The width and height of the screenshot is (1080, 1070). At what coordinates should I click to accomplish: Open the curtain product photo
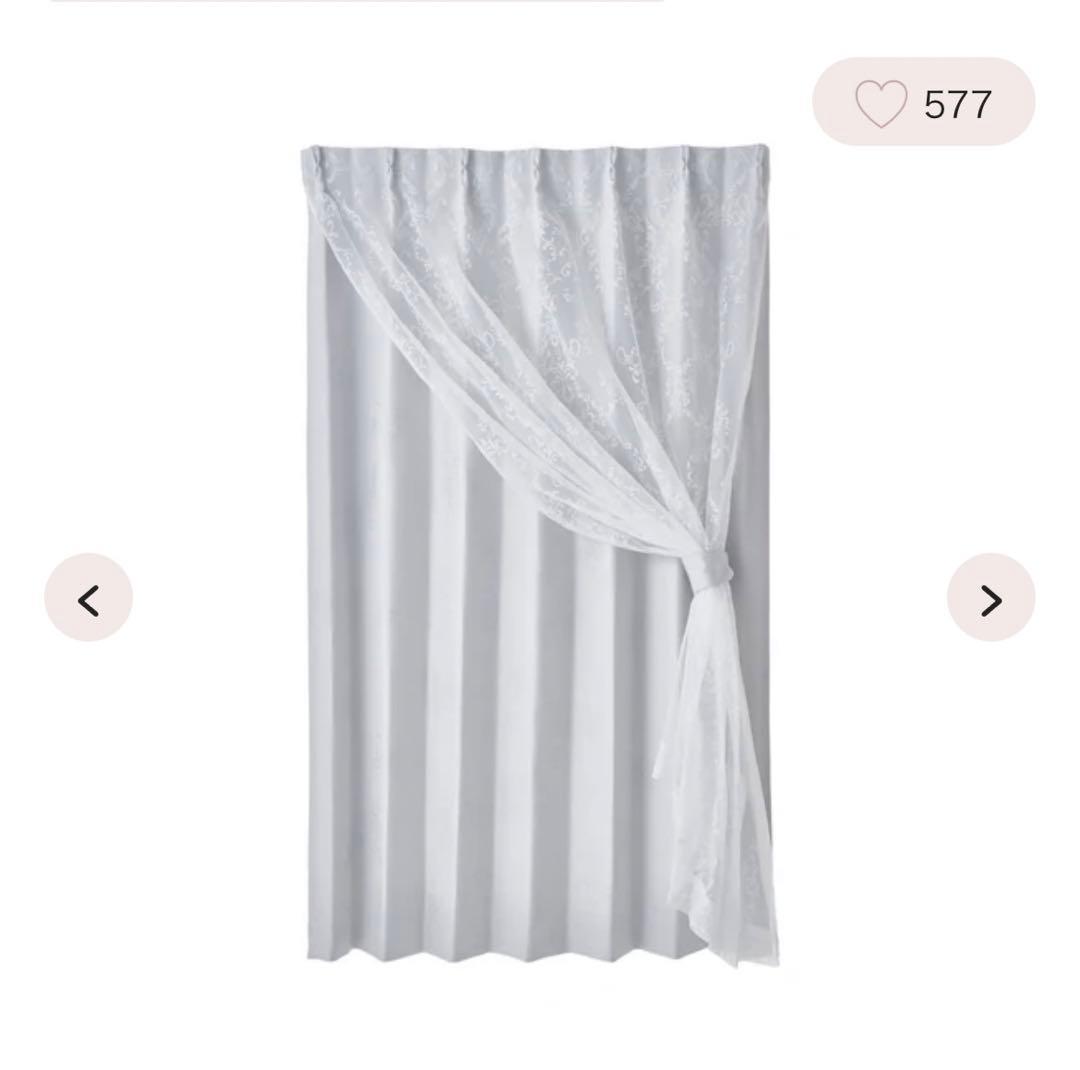coord(539,556)
